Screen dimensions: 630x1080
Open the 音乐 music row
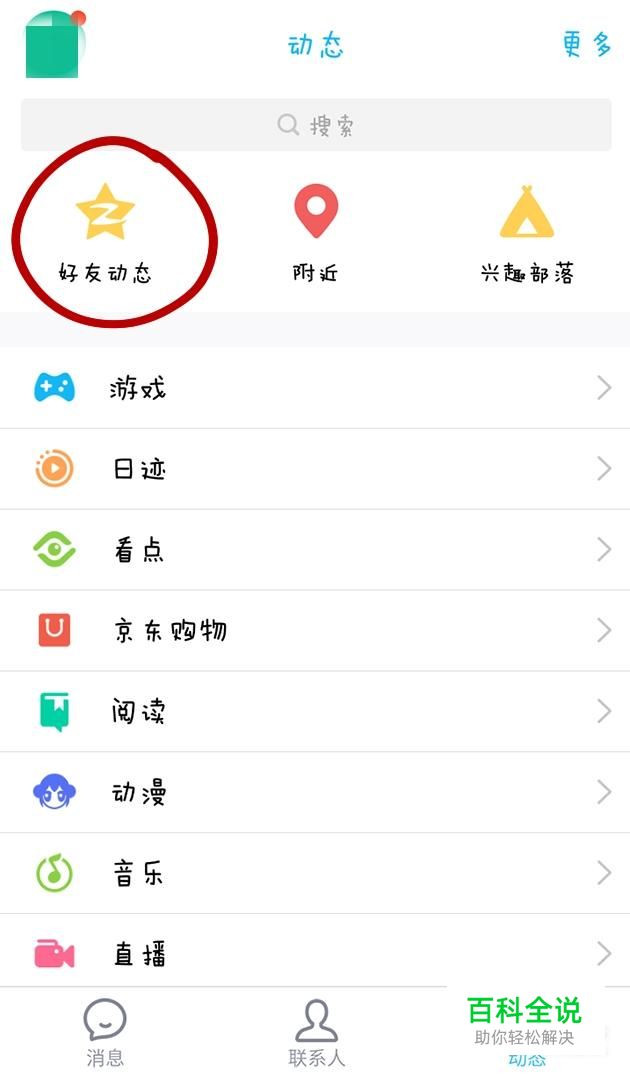tap(315, 873)
